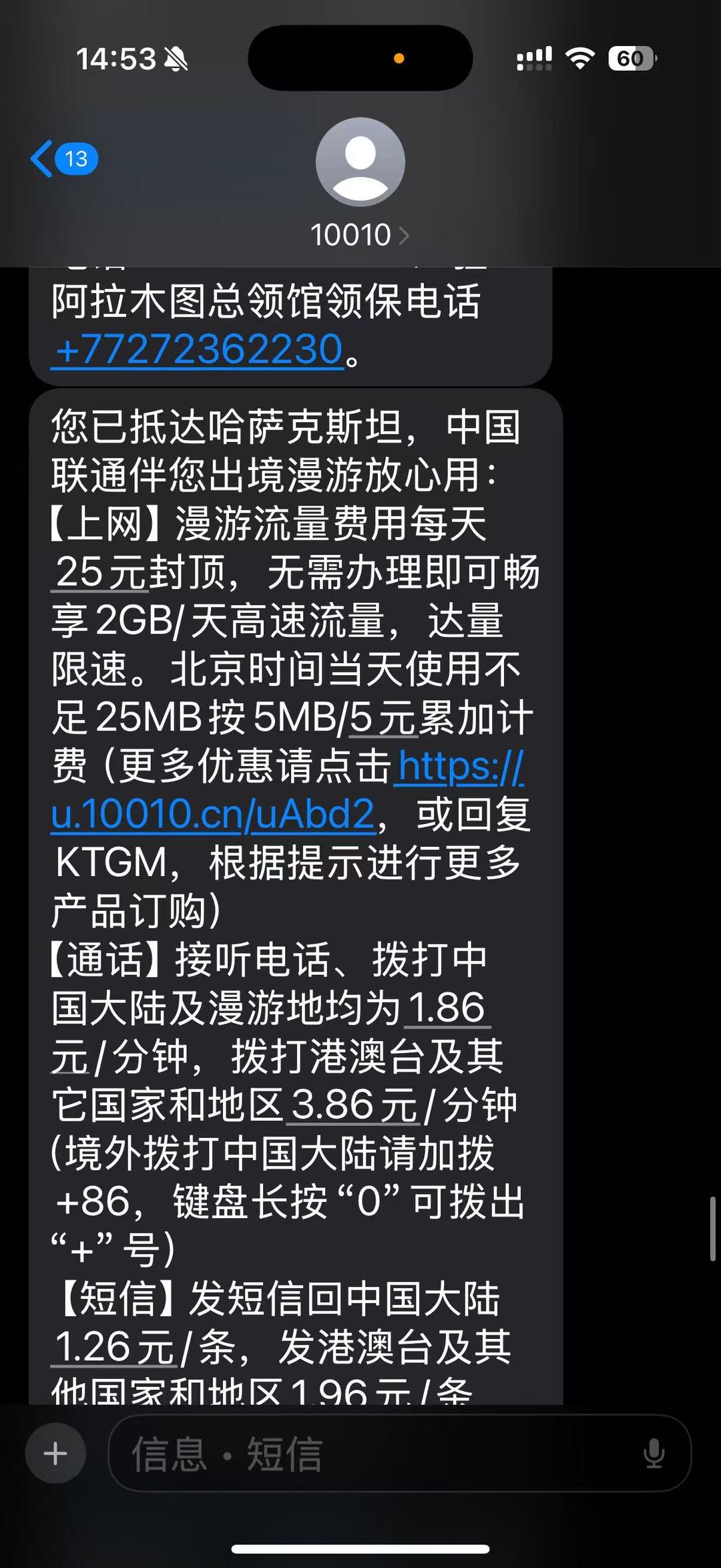Viewport: 721px width, 1568px height.
Task: Focus the 信息 · 短信 message field
Action: coord(374,1453)
